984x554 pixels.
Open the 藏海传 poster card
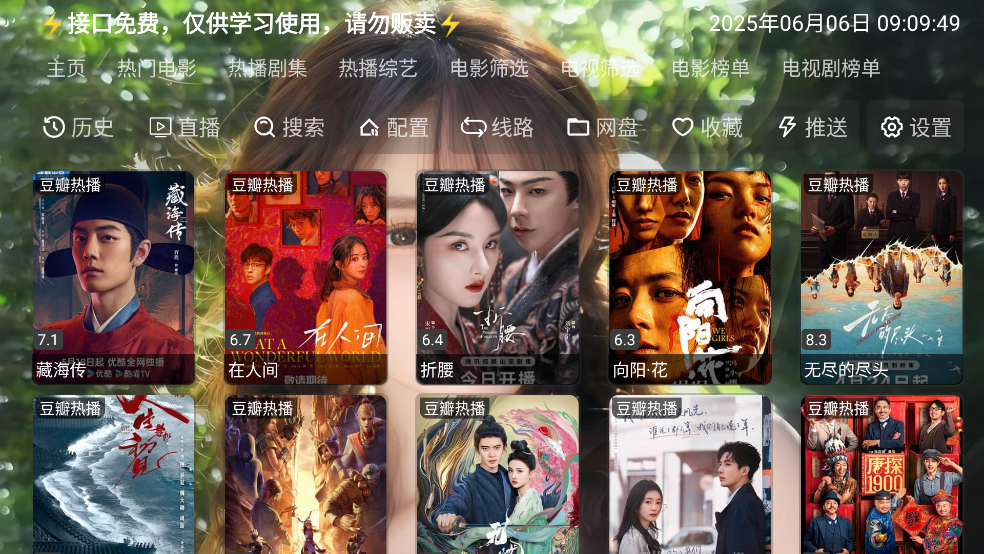tap(114, 278)
